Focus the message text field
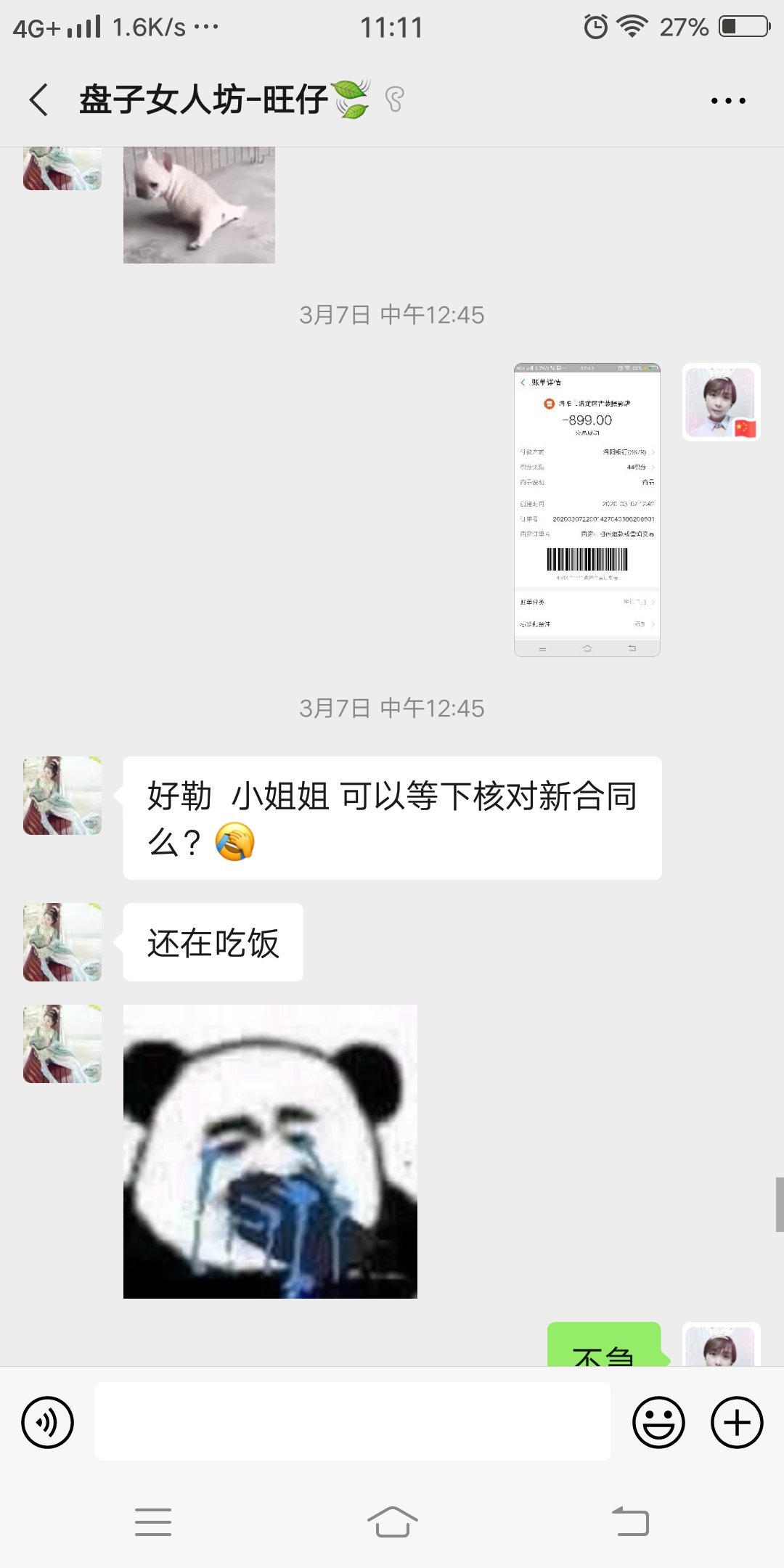This screenshot has width=784, height=1568. pyautogui.click(x=352, y=1421)
